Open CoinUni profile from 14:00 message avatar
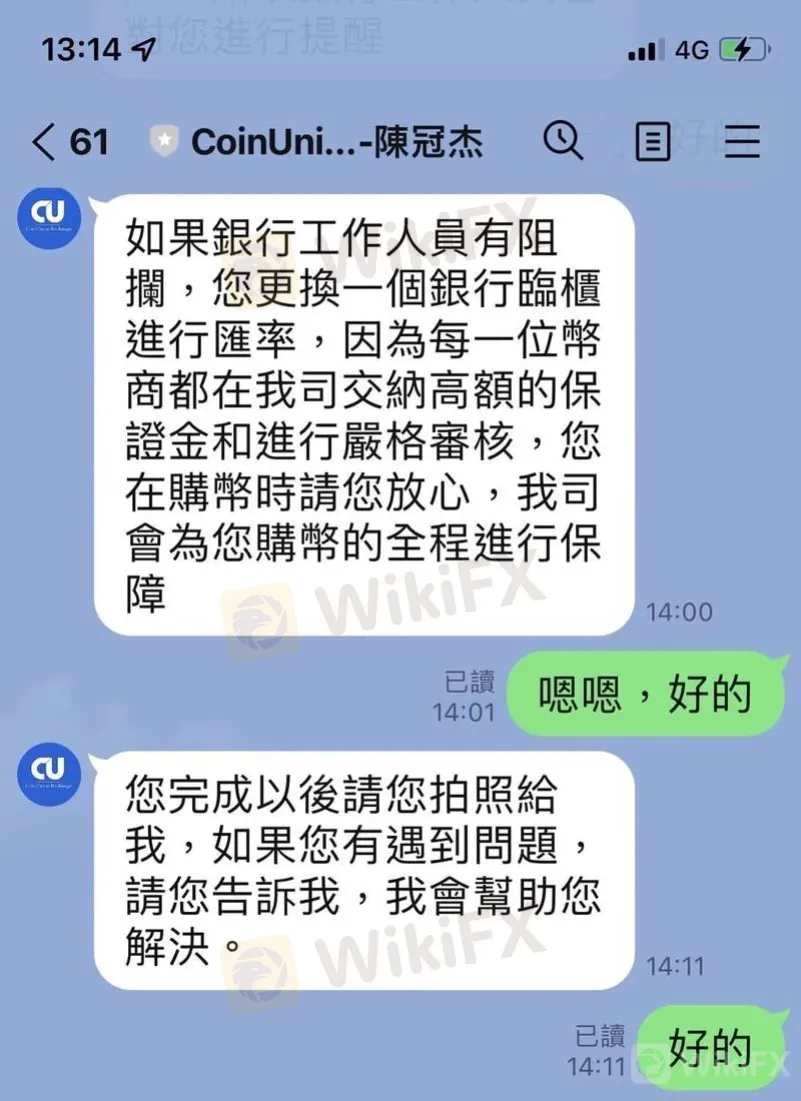This screenshot has height=1101, width=801. click(x=48, y=217)
